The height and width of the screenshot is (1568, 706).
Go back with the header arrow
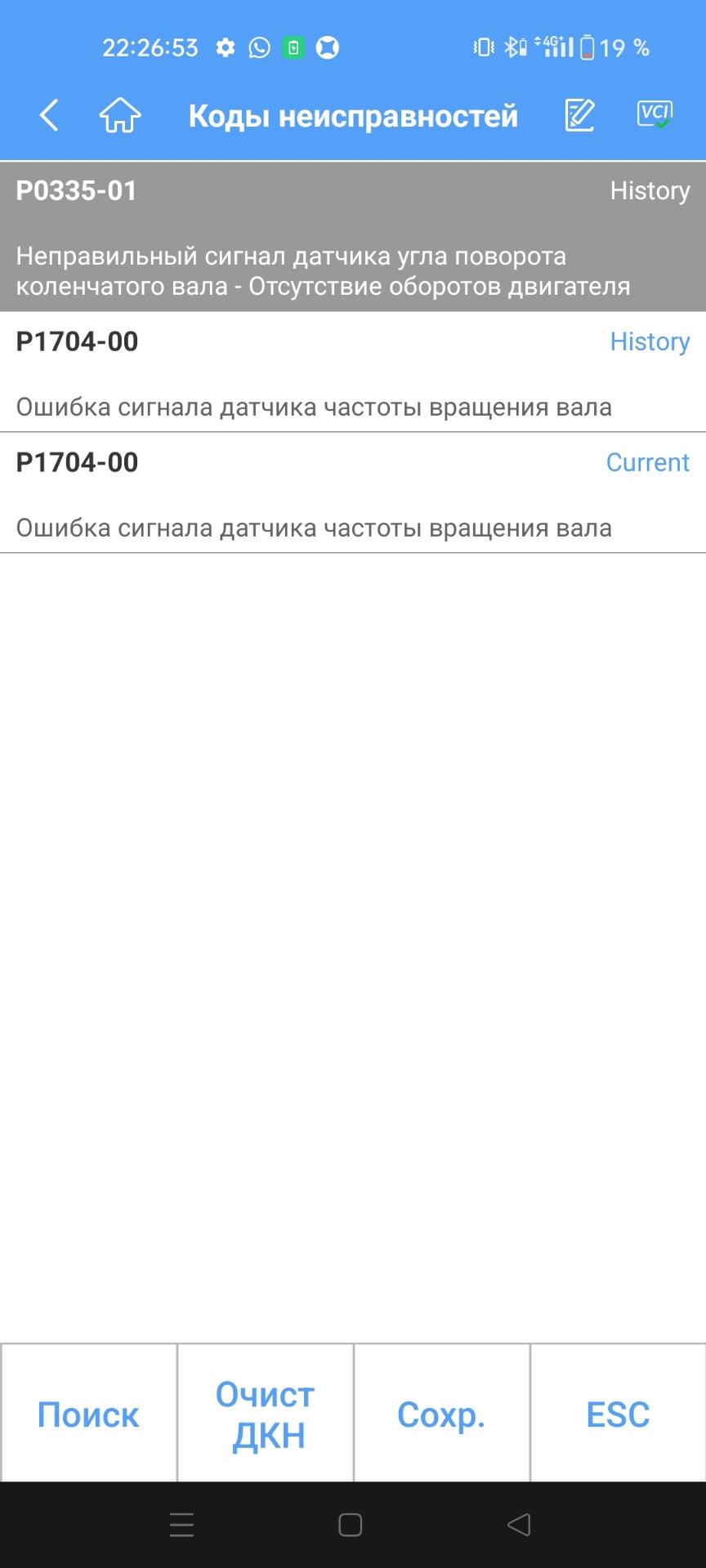tap(49, 115)
